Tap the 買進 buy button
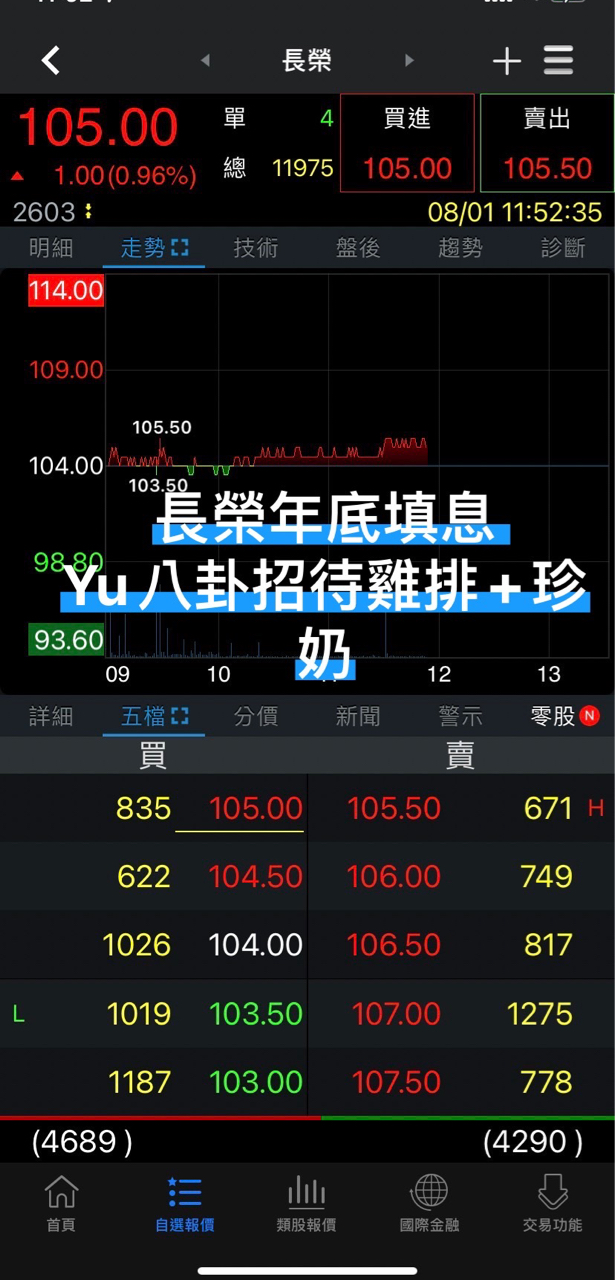Viewport: 615px width, 1280px height. point(407,143)
